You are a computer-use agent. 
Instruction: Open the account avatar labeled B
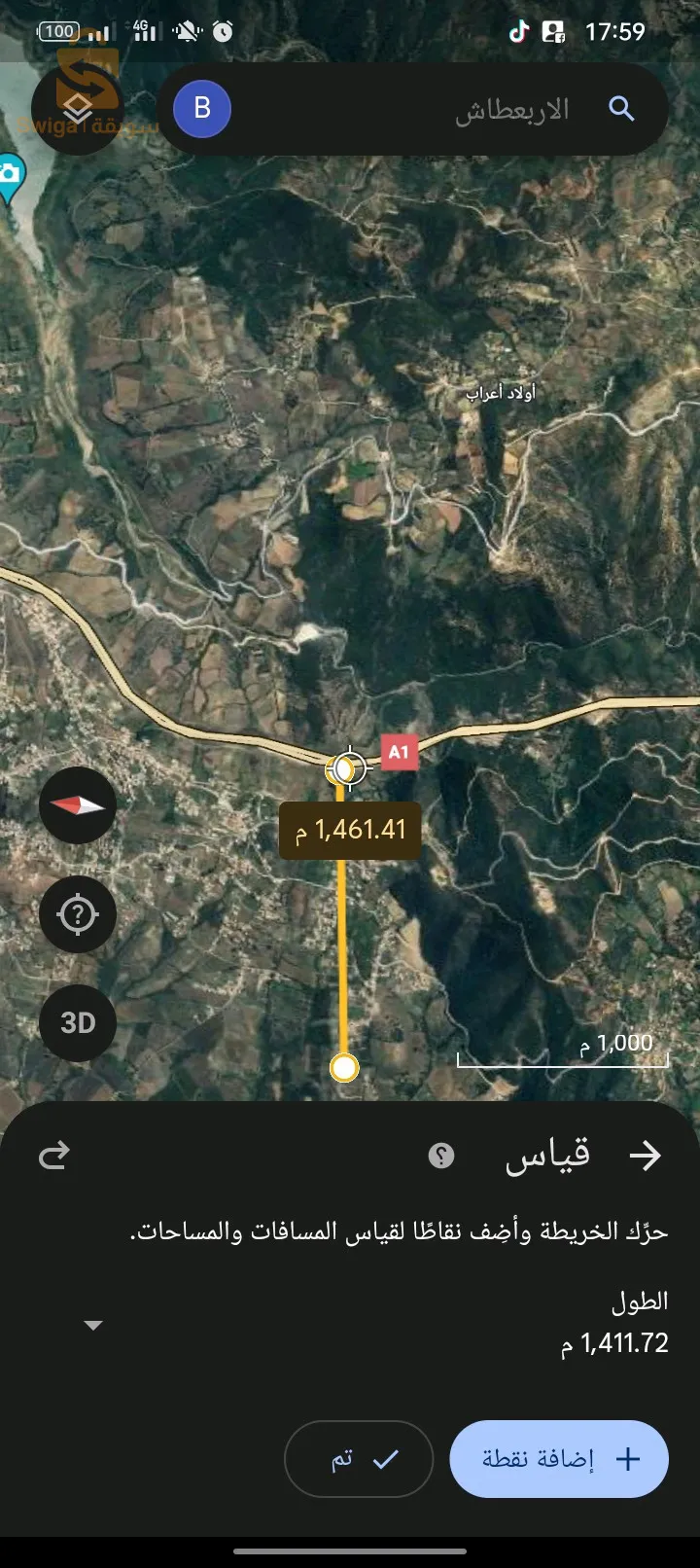[202, 109]
